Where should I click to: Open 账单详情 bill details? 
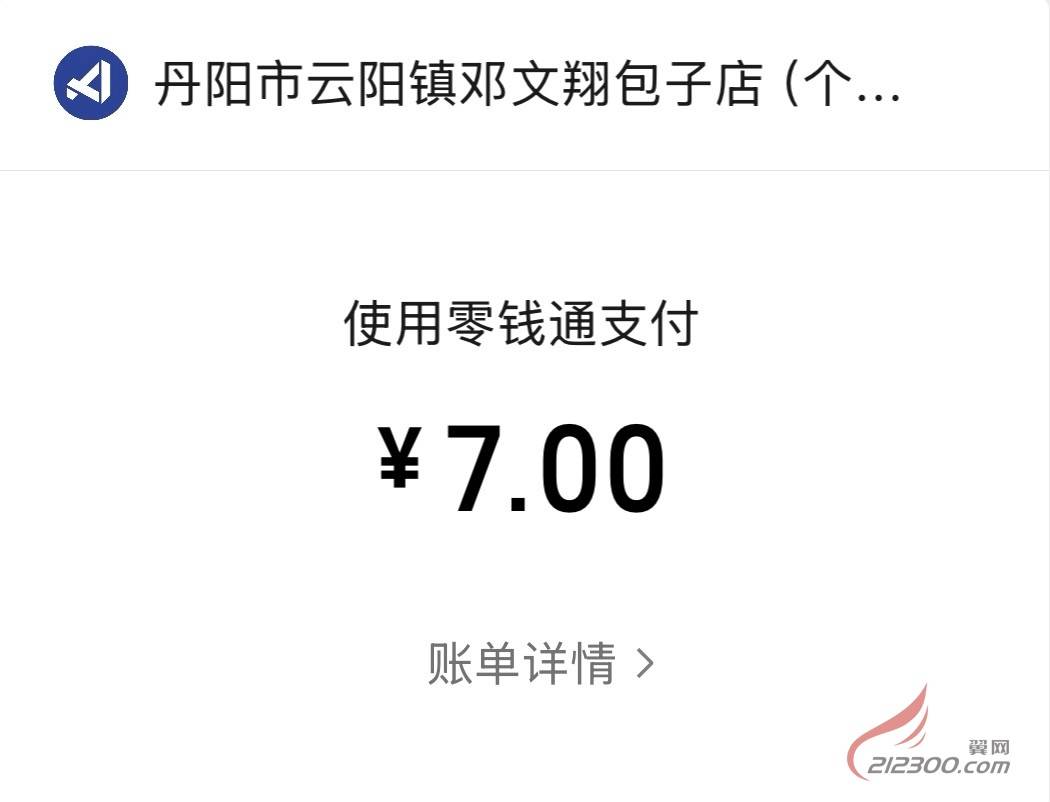540,664
